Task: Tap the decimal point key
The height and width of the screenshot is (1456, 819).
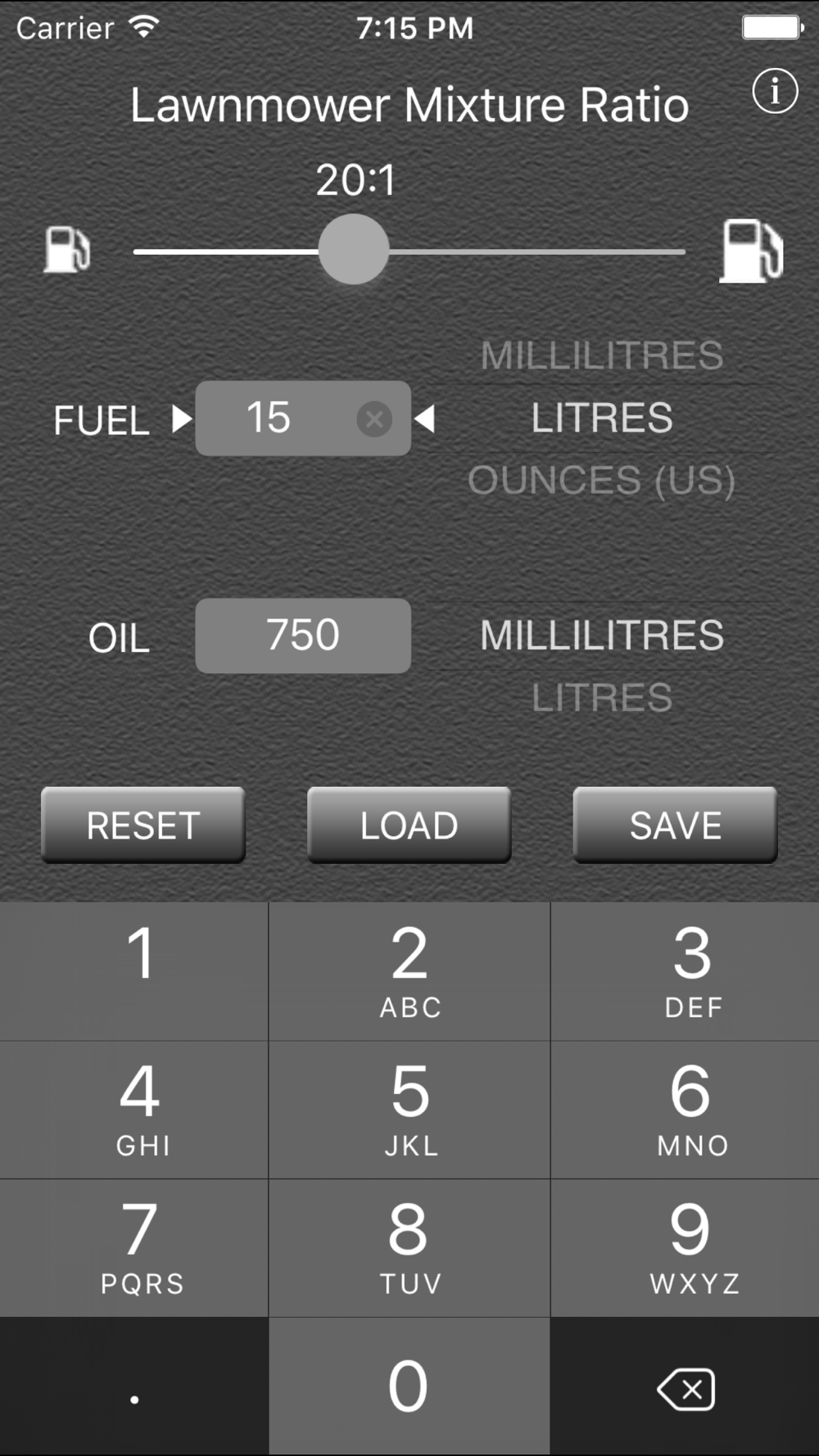Action: pos(134,1386)
